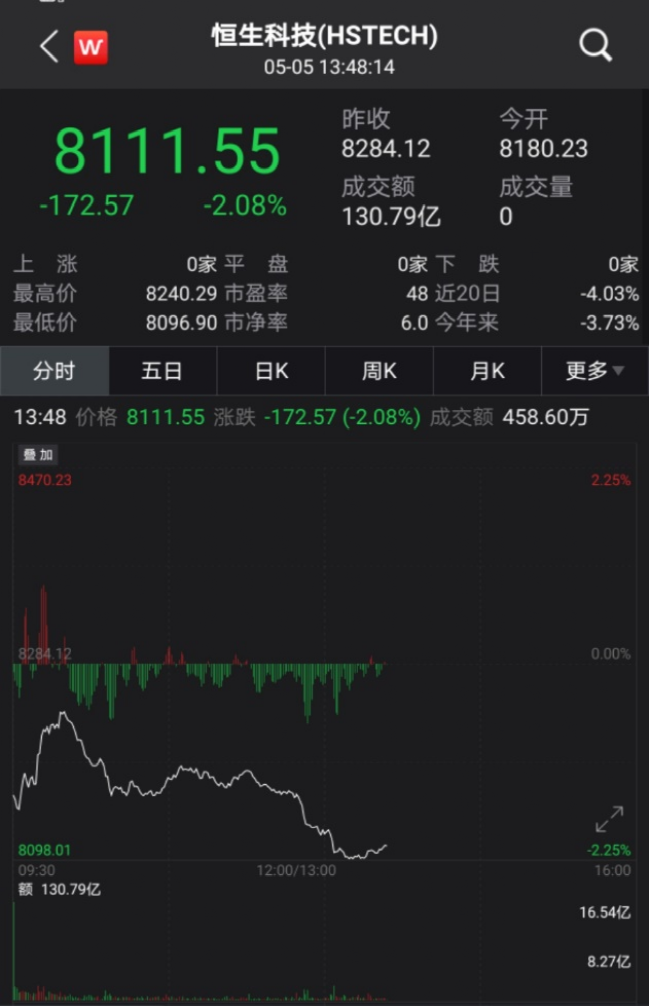Image resolution: width=649 pixels, height=1006 pixels.
Task: Tap the 叠加 overlay button on chart
Action: [x=39, y=455]
